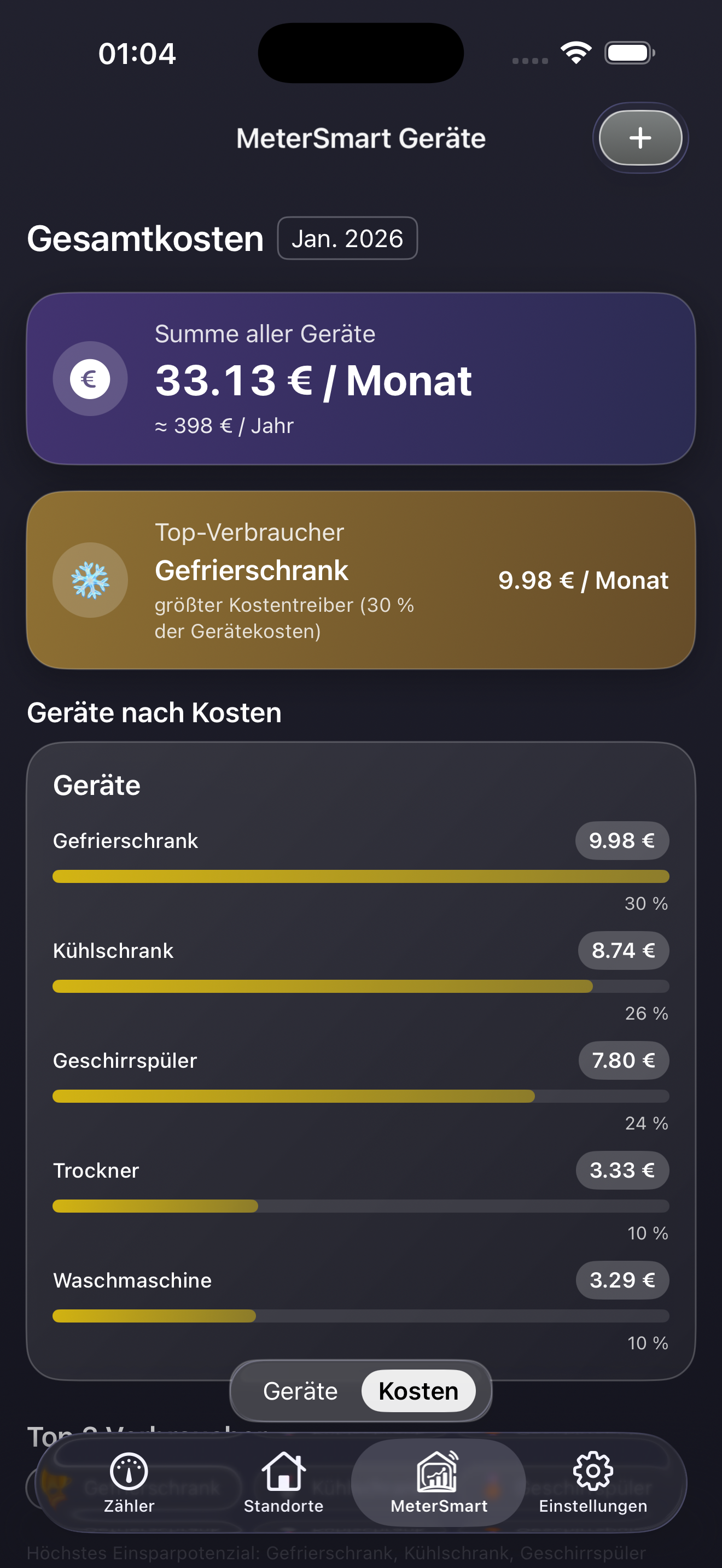
Task: Add a new device with the plus button
Action: (640, 138)
